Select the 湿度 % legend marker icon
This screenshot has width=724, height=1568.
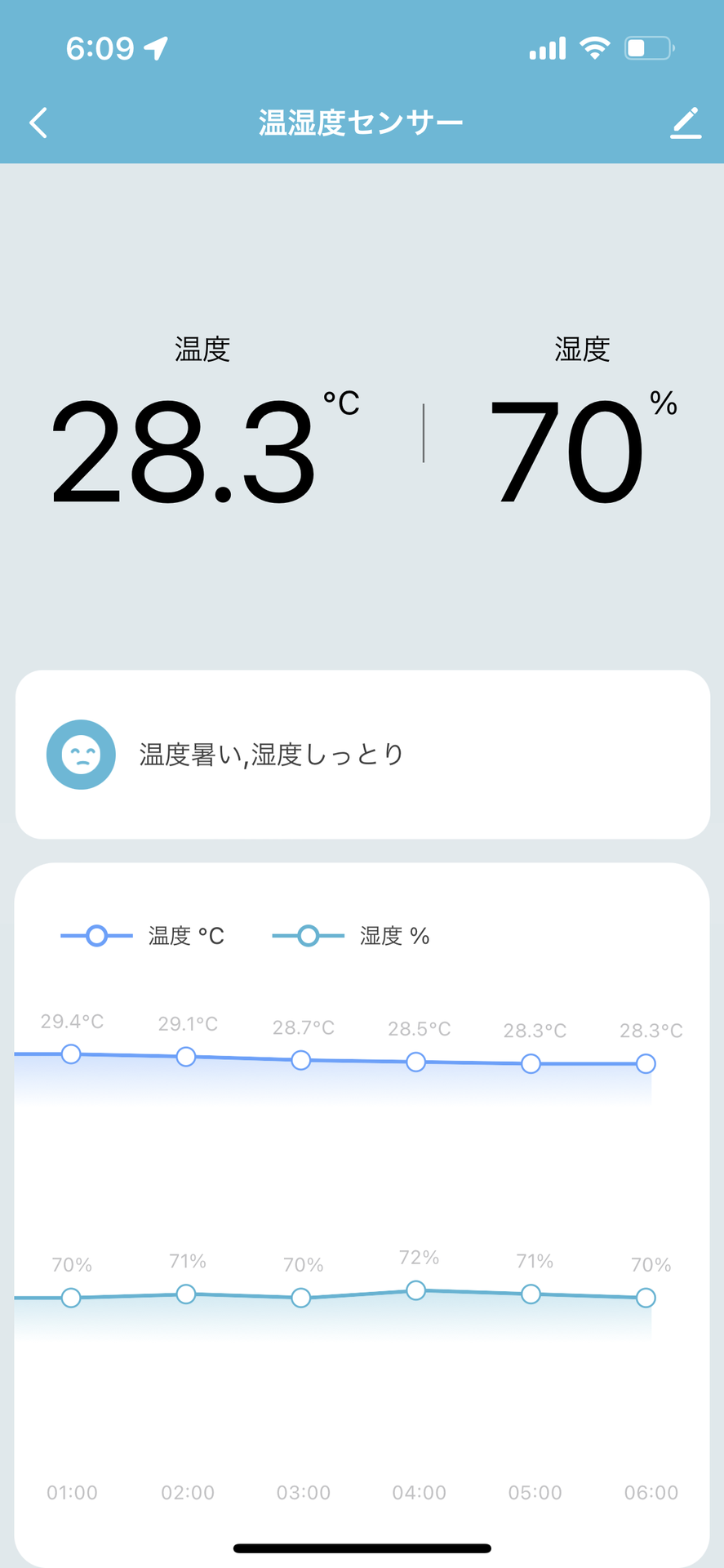click(x=308, y=935)
